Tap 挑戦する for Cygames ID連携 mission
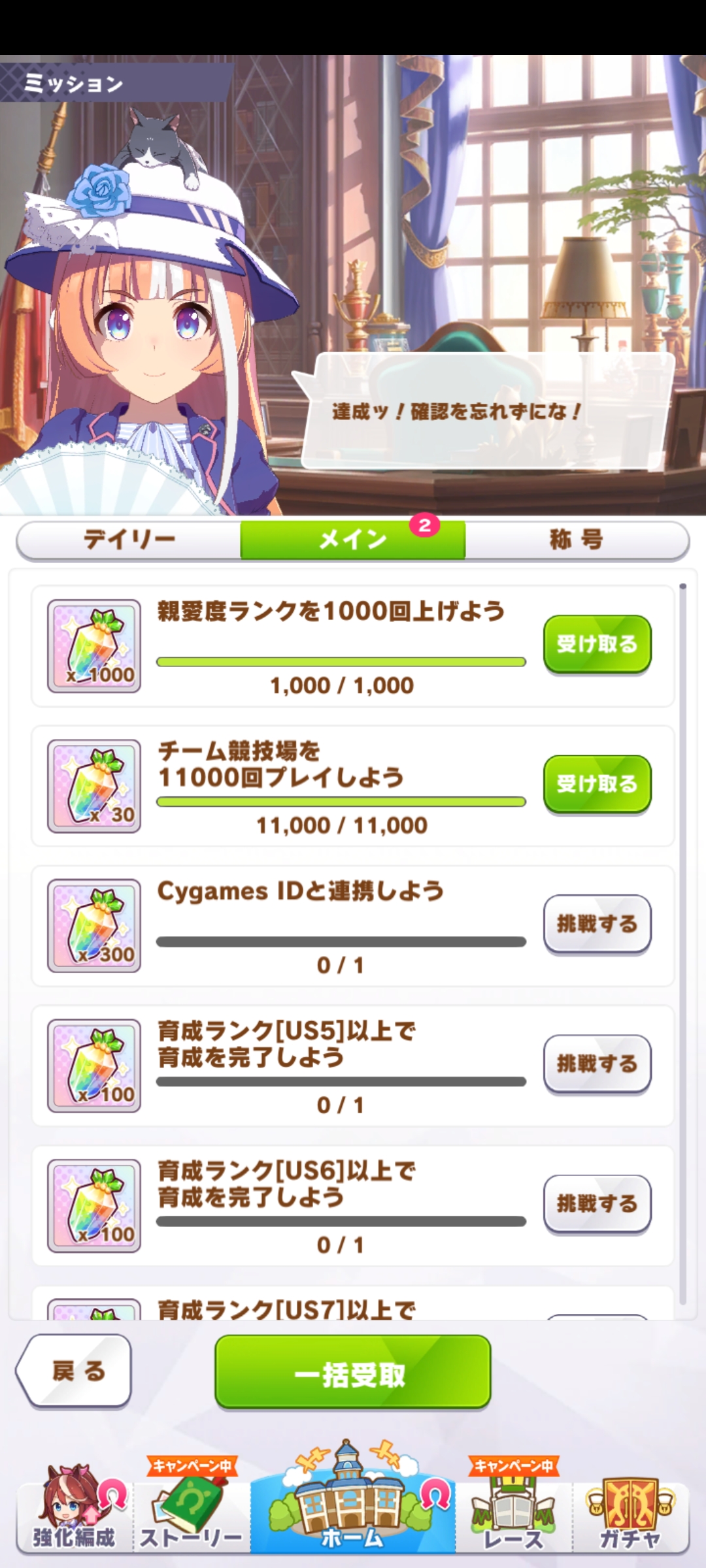706x1568 pixels. 597,924
